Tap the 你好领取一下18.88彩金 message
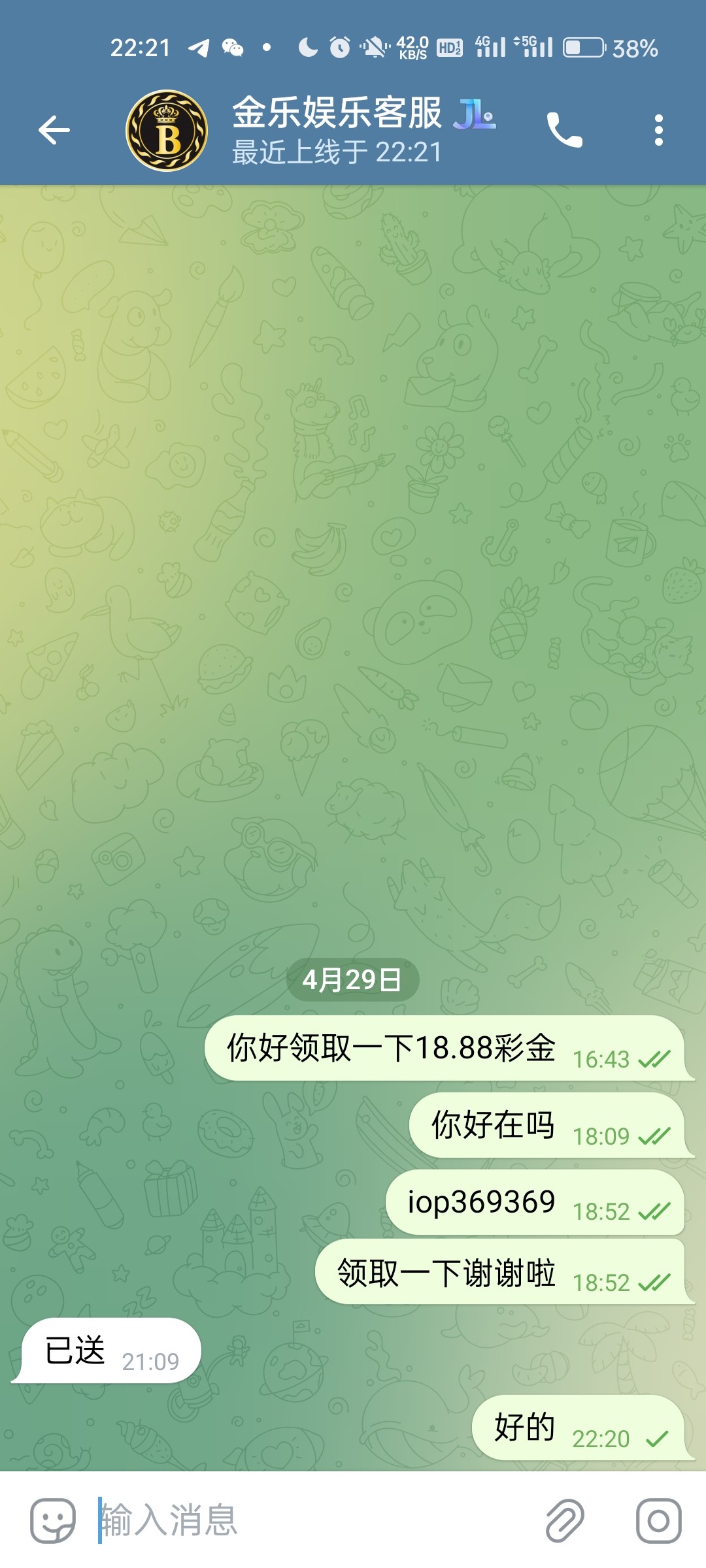 point(391,1048)
